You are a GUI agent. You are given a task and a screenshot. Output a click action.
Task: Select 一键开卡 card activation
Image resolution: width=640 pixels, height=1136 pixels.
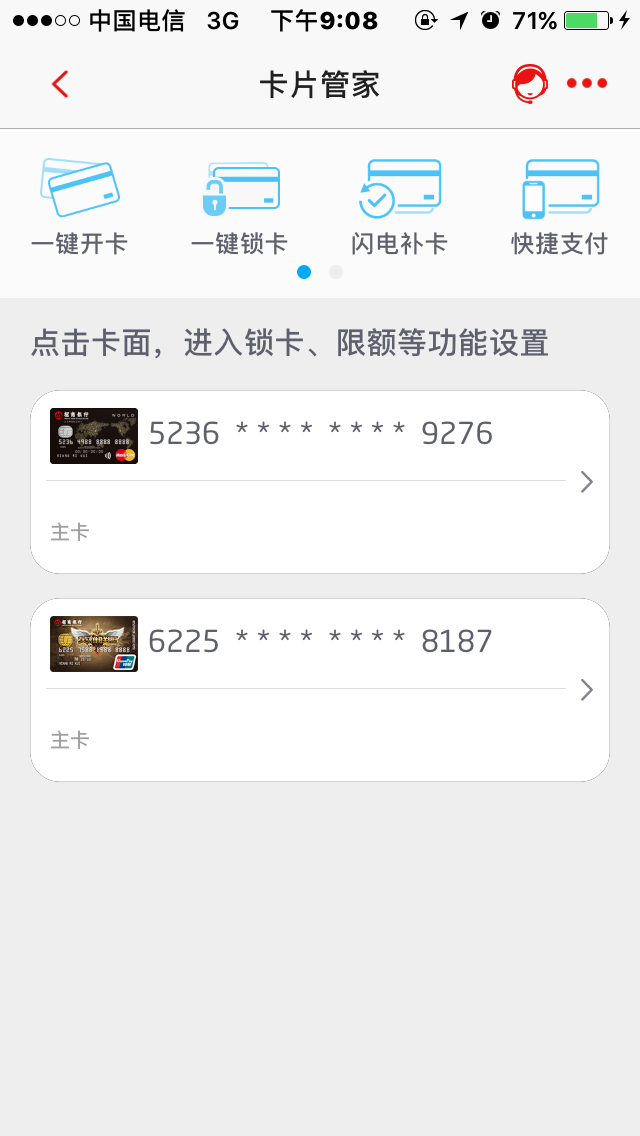80,206
